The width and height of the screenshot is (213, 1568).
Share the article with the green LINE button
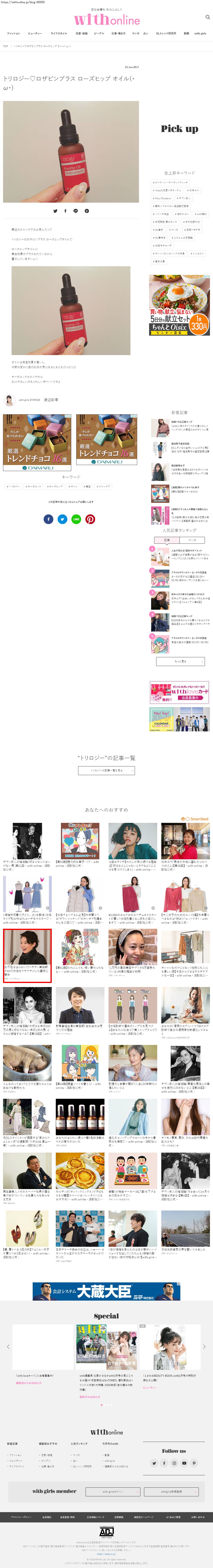tap(76, 519)
